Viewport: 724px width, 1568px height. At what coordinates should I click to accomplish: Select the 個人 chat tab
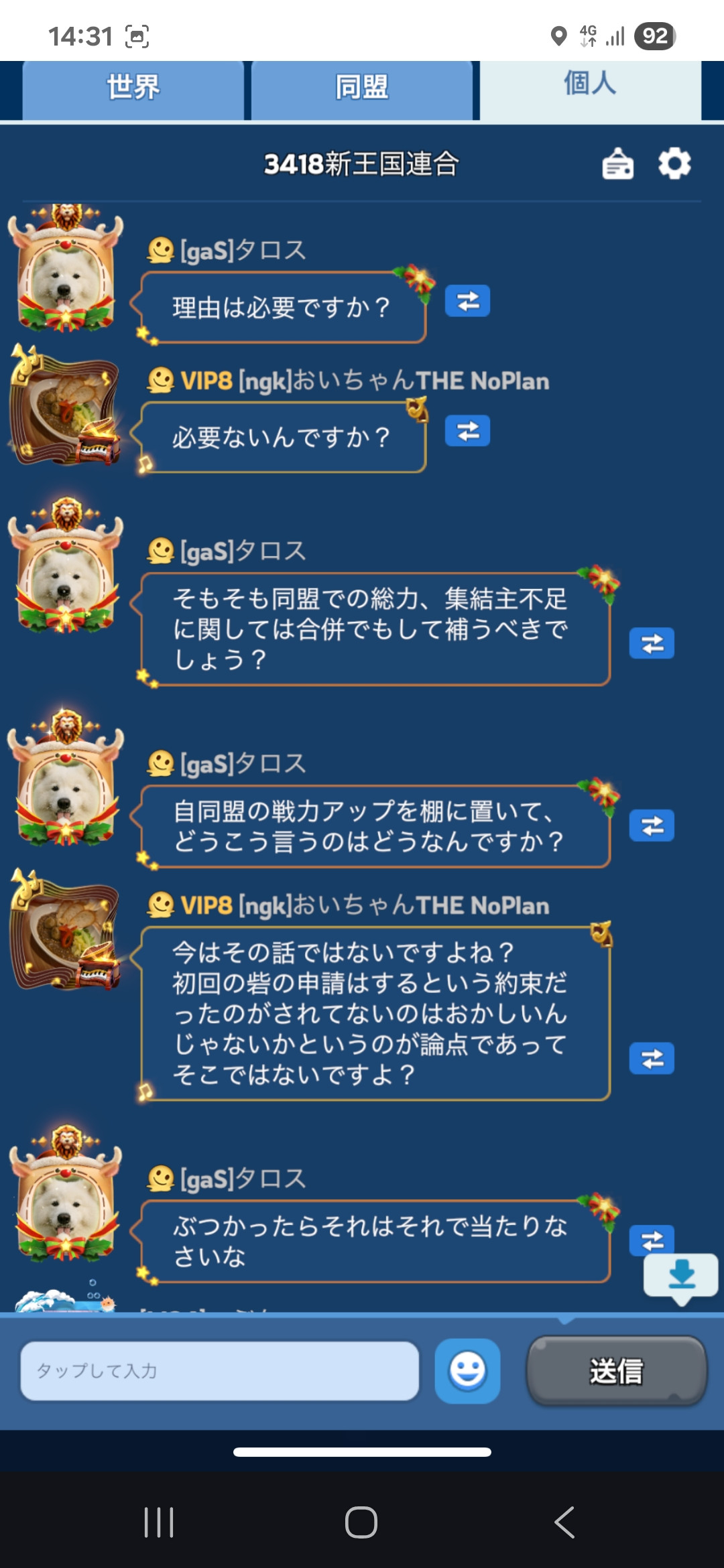point(591,89)
